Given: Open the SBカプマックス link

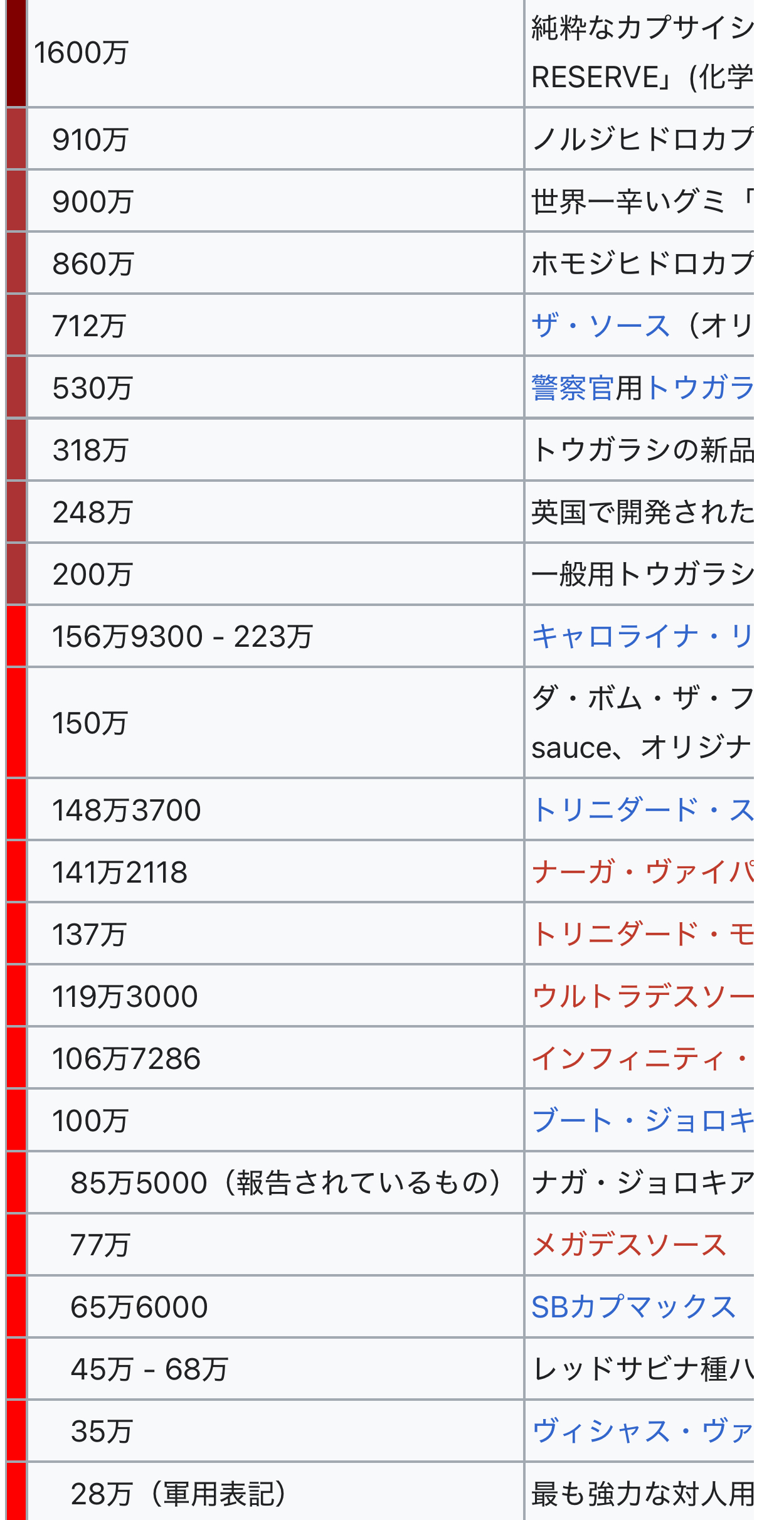Looking at the screenshot, I should (x=633, y=1307).
